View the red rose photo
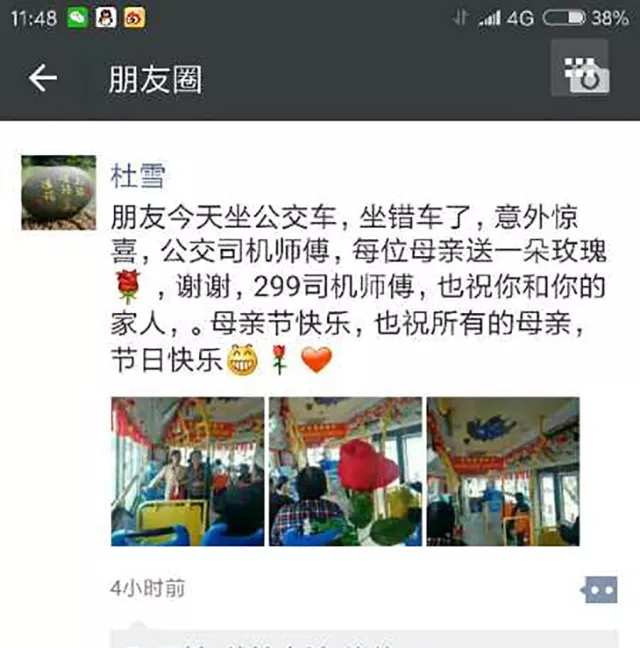The width and height of the screenshot is (640, 648). pos(344,471)
